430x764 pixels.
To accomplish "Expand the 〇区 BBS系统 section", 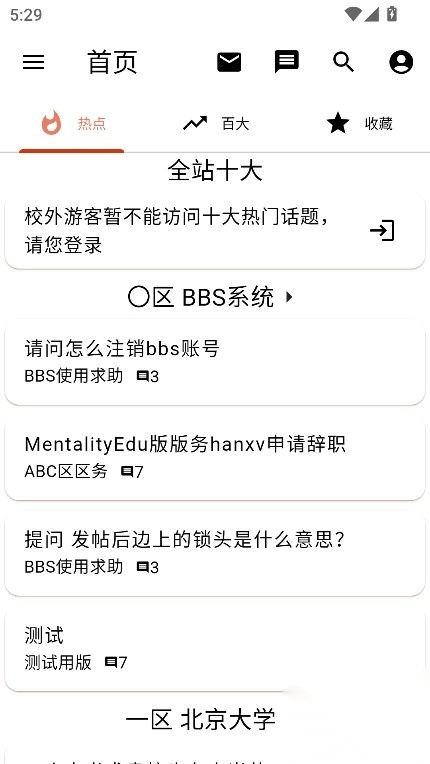I will pyautogui.click(x=211, y=297).
